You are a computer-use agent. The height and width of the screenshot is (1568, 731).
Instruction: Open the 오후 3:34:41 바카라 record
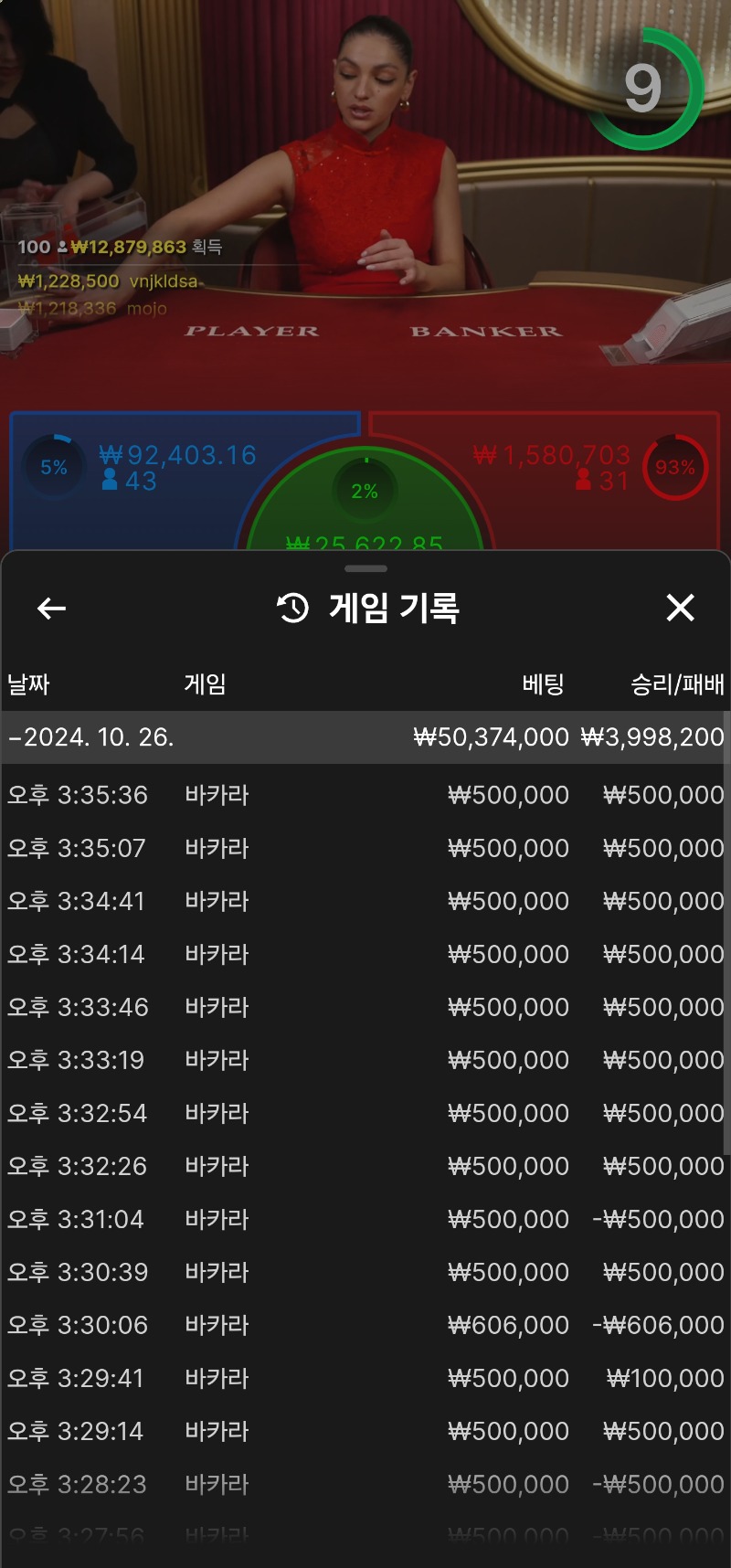coord(365,901)
